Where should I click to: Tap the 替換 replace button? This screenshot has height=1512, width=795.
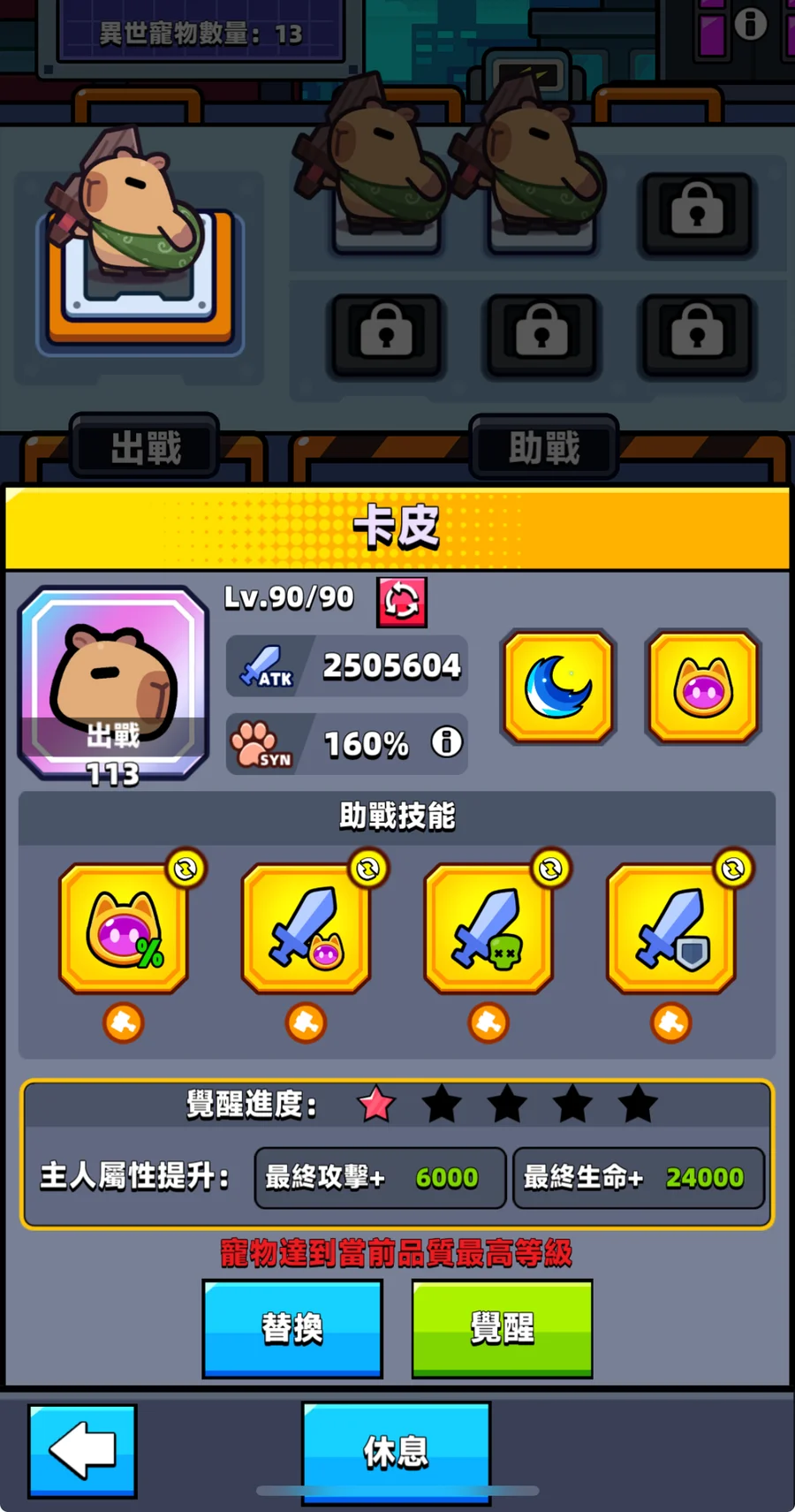point(292,1327)
